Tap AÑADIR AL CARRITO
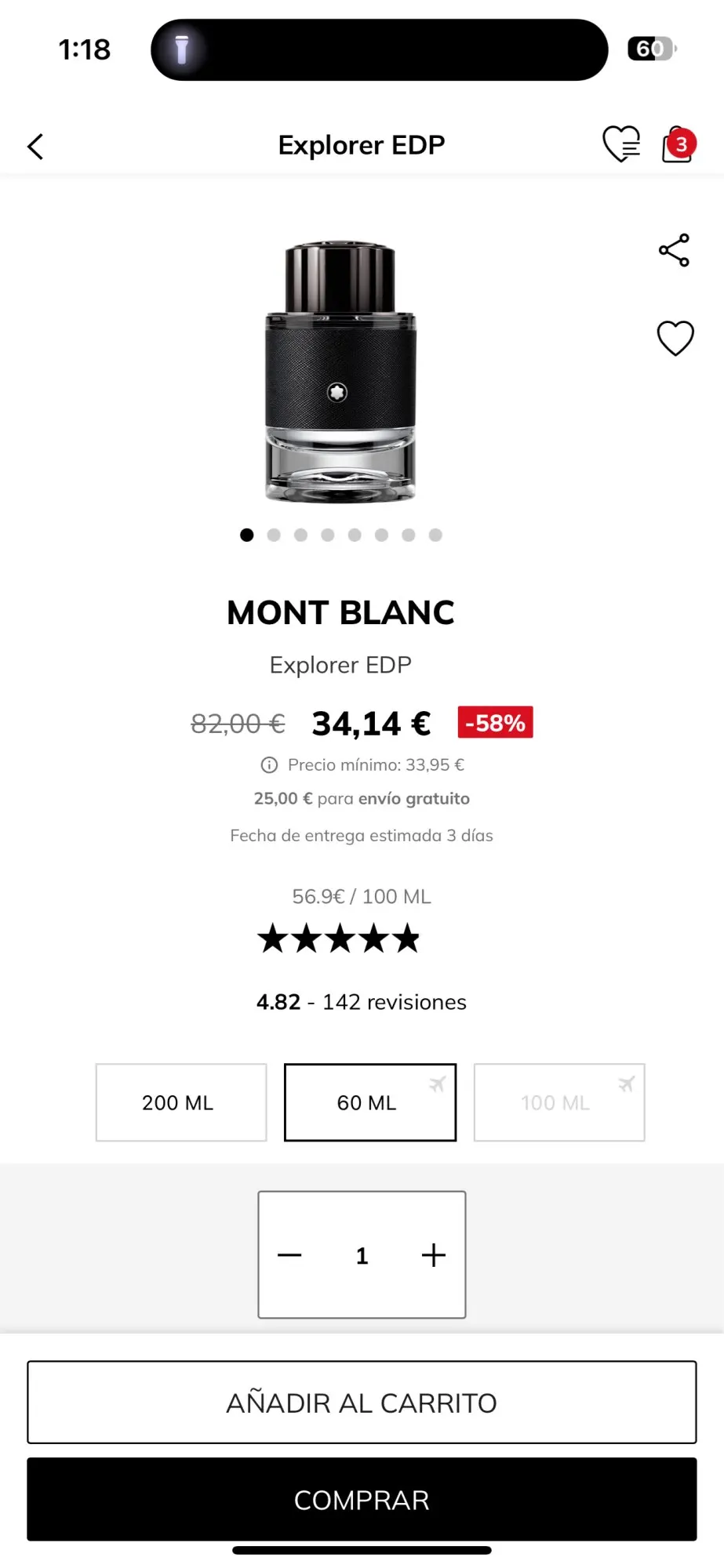 click(362, 1403)
